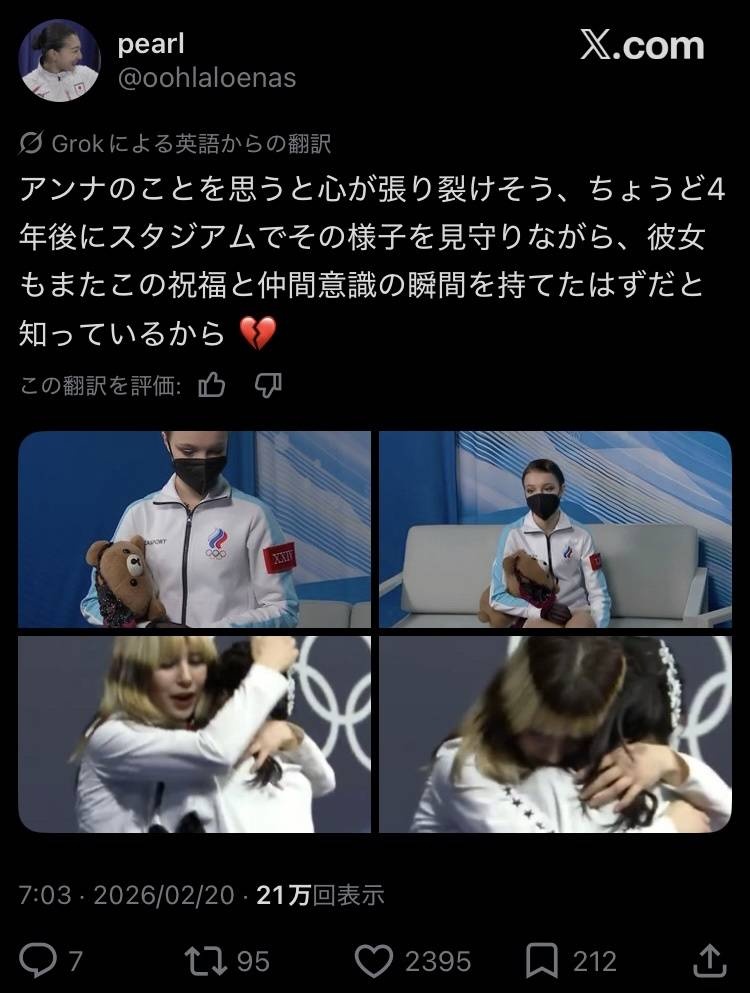The height and width of the screenshot is (993, 750).
Task: Open the photo of blonde skater hugging
Action: [194, 734]
